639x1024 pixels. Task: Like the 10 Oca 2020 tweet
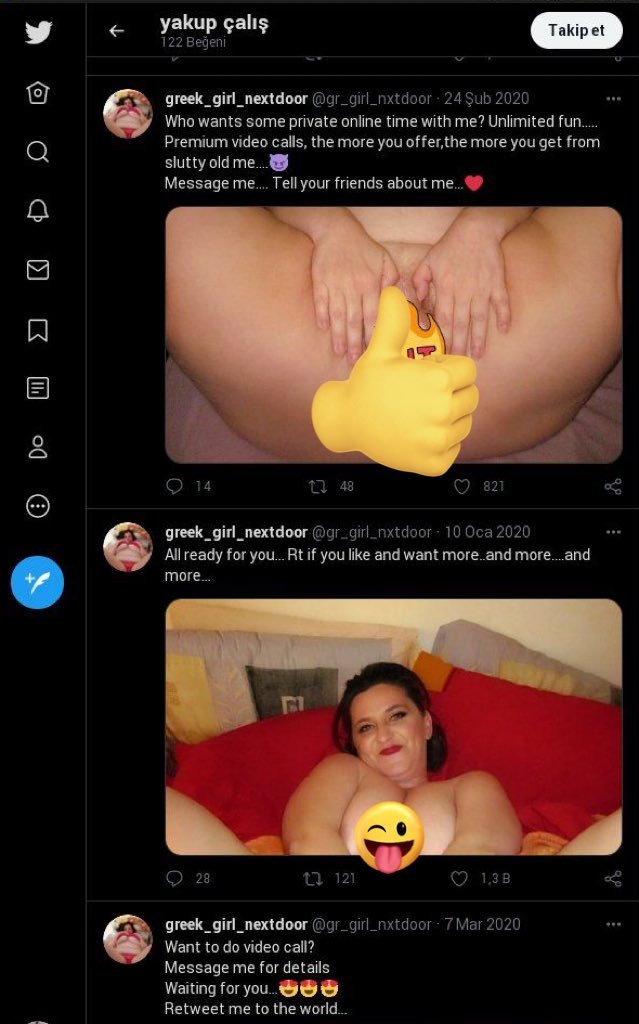(x=460, y=878)
